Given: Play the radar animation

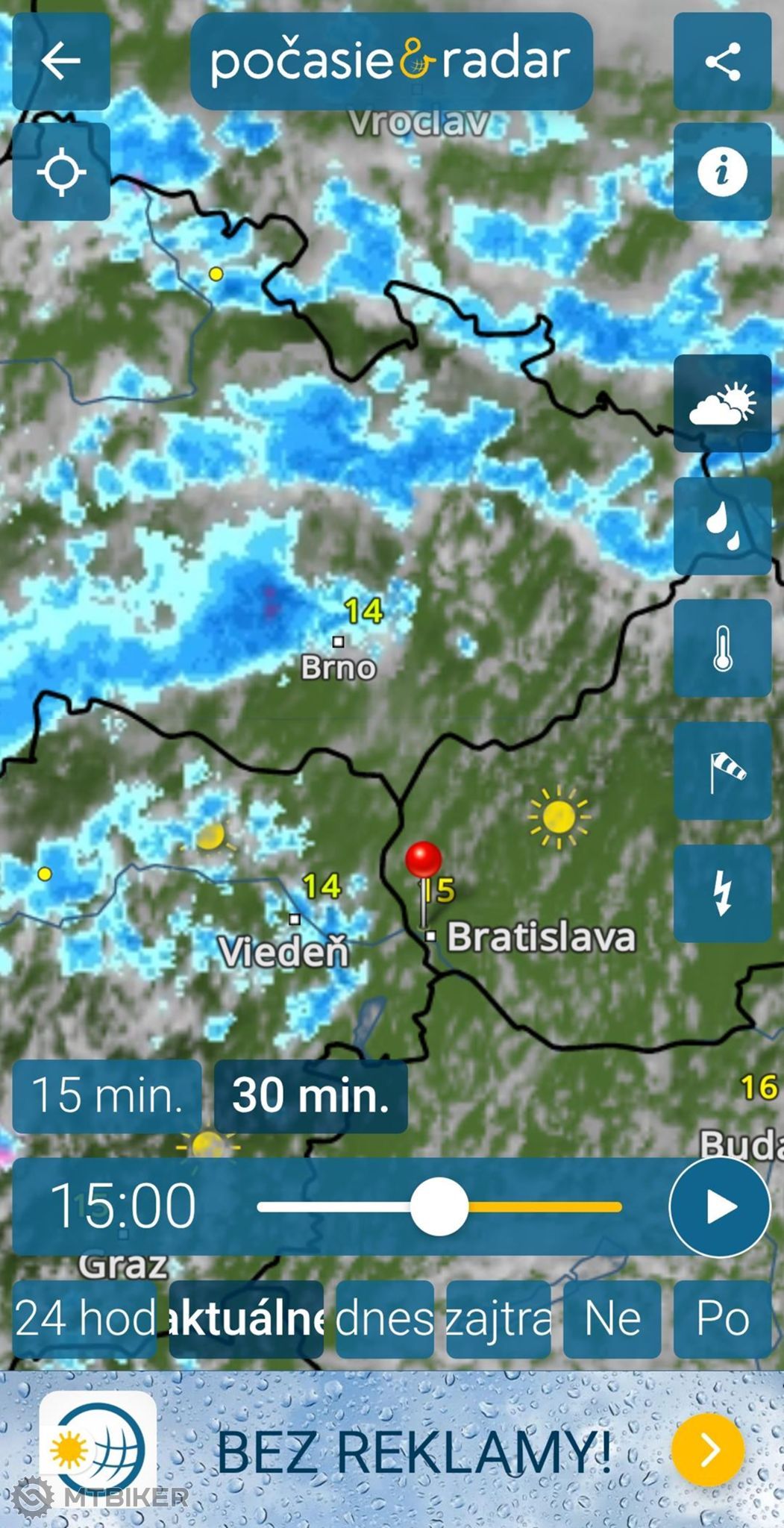Looking at the screenshot, I should 720,1206.
